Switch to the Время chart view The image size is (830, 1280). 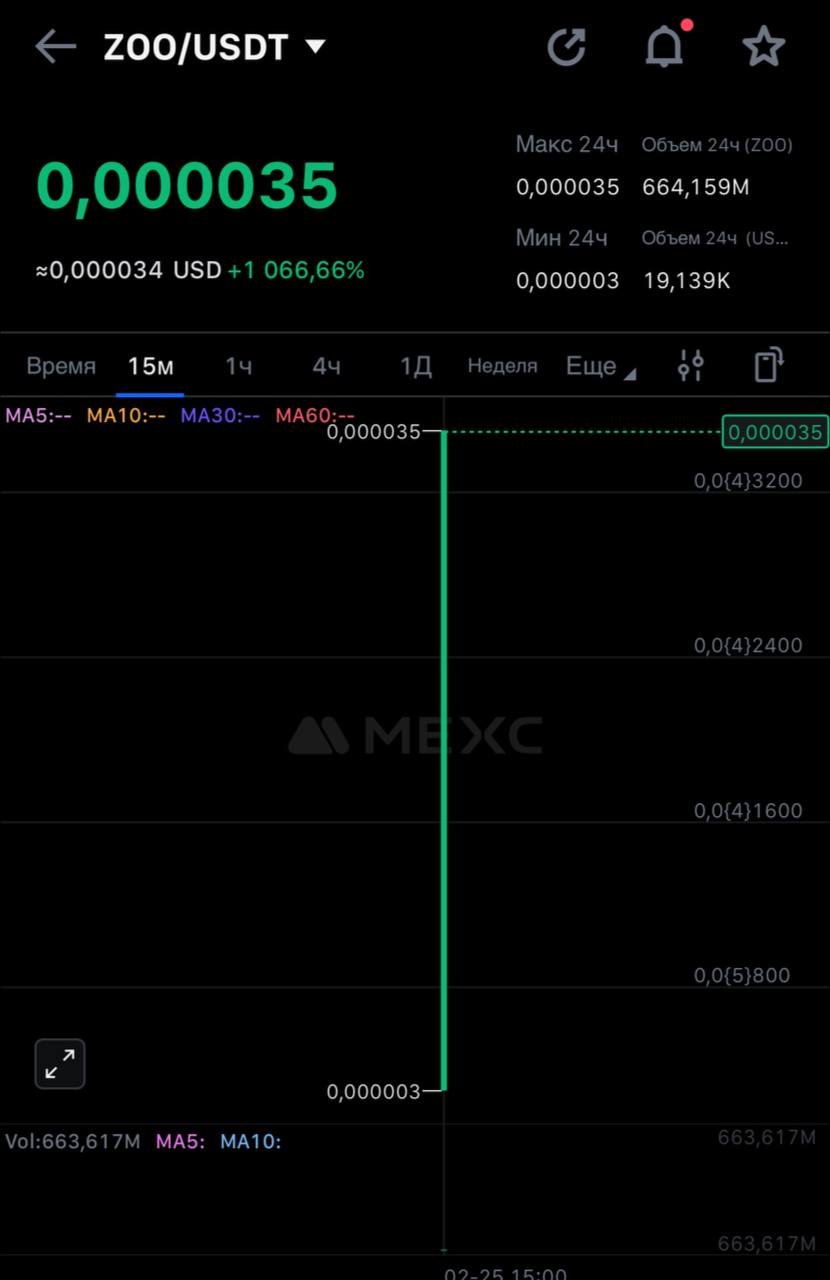click(x=61, y=366)
